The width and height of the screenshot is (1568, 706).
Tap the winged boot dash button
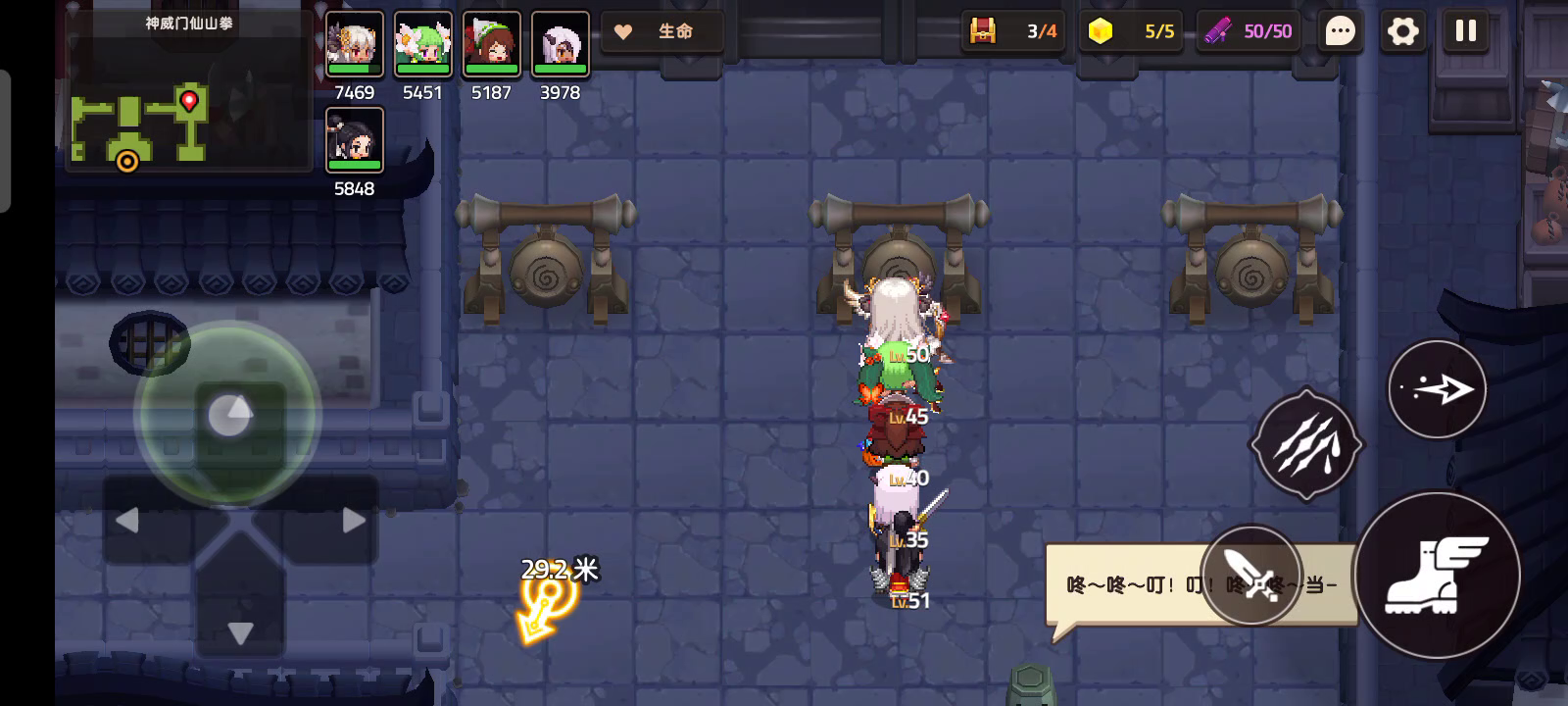(x=1437, y=576)
